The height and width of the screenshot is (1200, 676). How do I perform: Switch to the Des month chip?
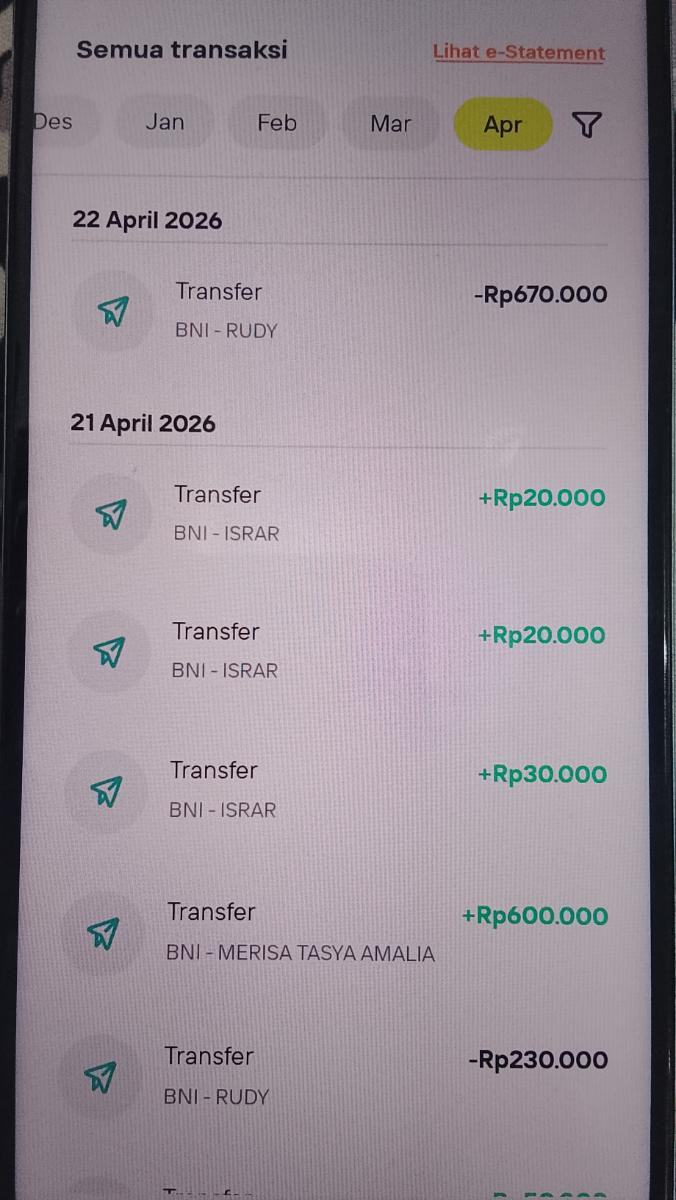tap(55, 122)
